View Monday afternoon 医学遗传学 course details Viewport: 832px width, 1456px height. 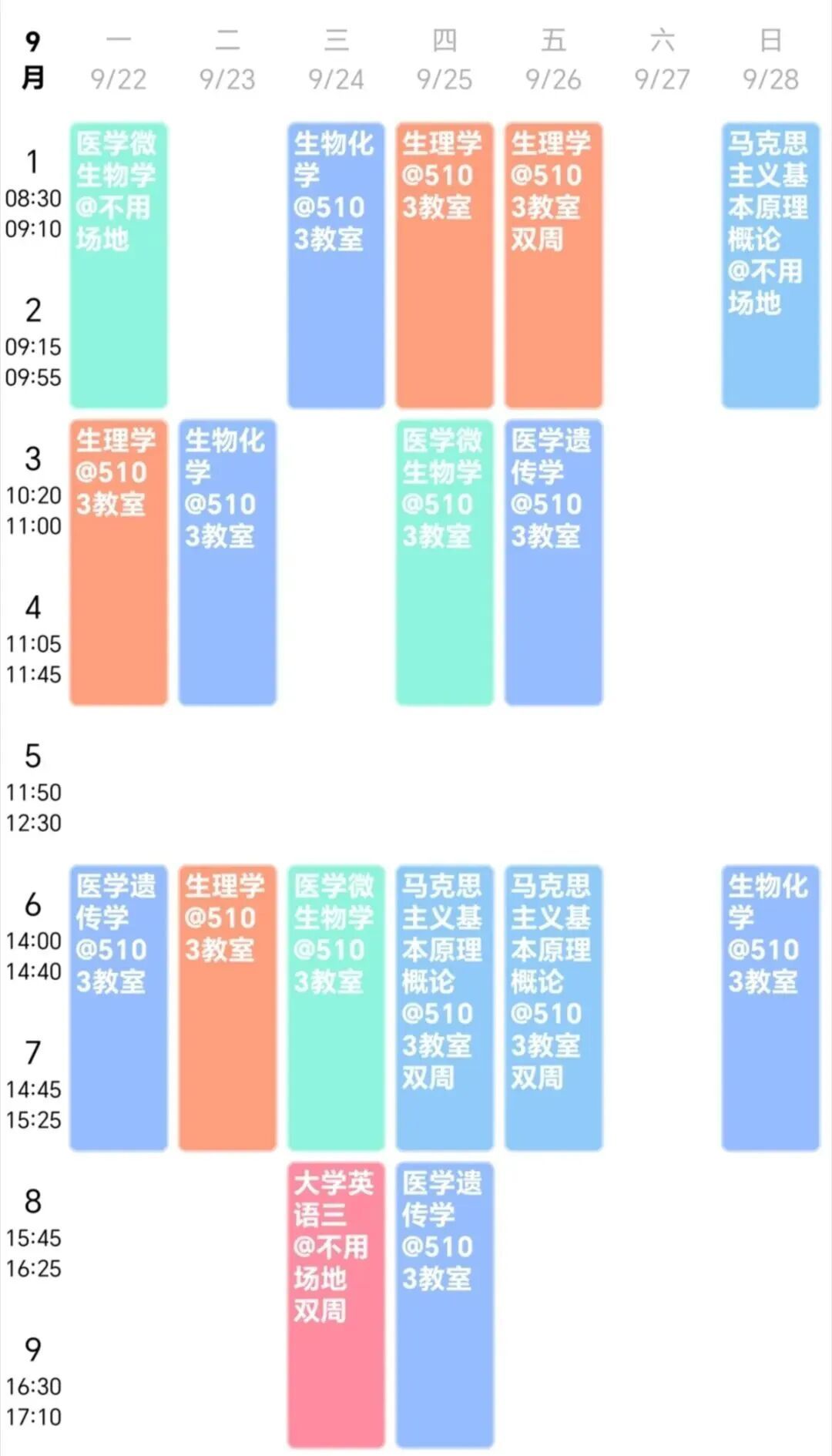(x=119, y=1008)
